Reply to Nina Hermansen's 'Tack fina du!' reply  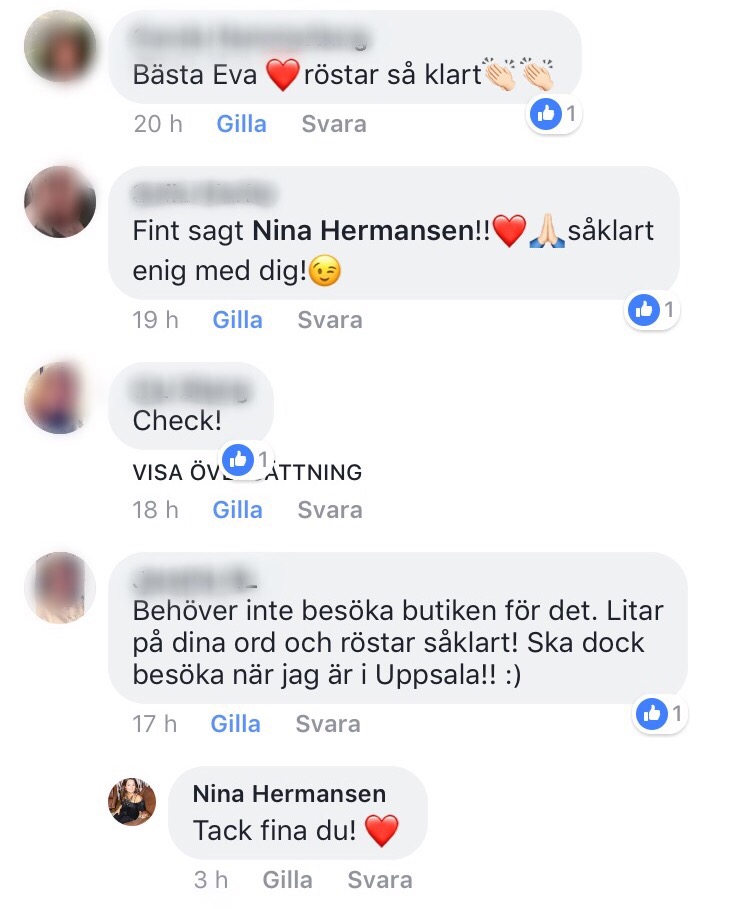pyautogui.click(x=380, y=881)
